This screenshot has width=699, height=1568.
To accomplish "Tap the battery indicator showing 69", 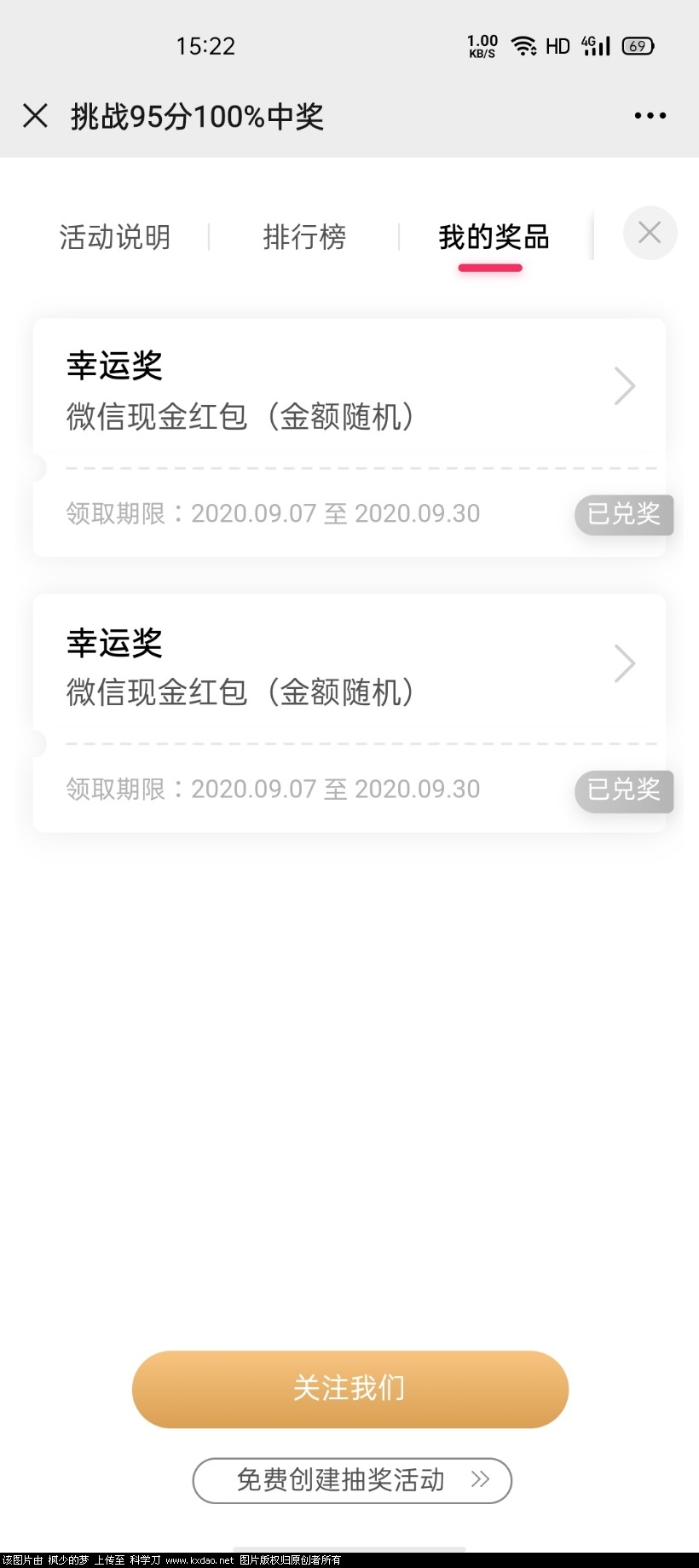I will (636, 47).
